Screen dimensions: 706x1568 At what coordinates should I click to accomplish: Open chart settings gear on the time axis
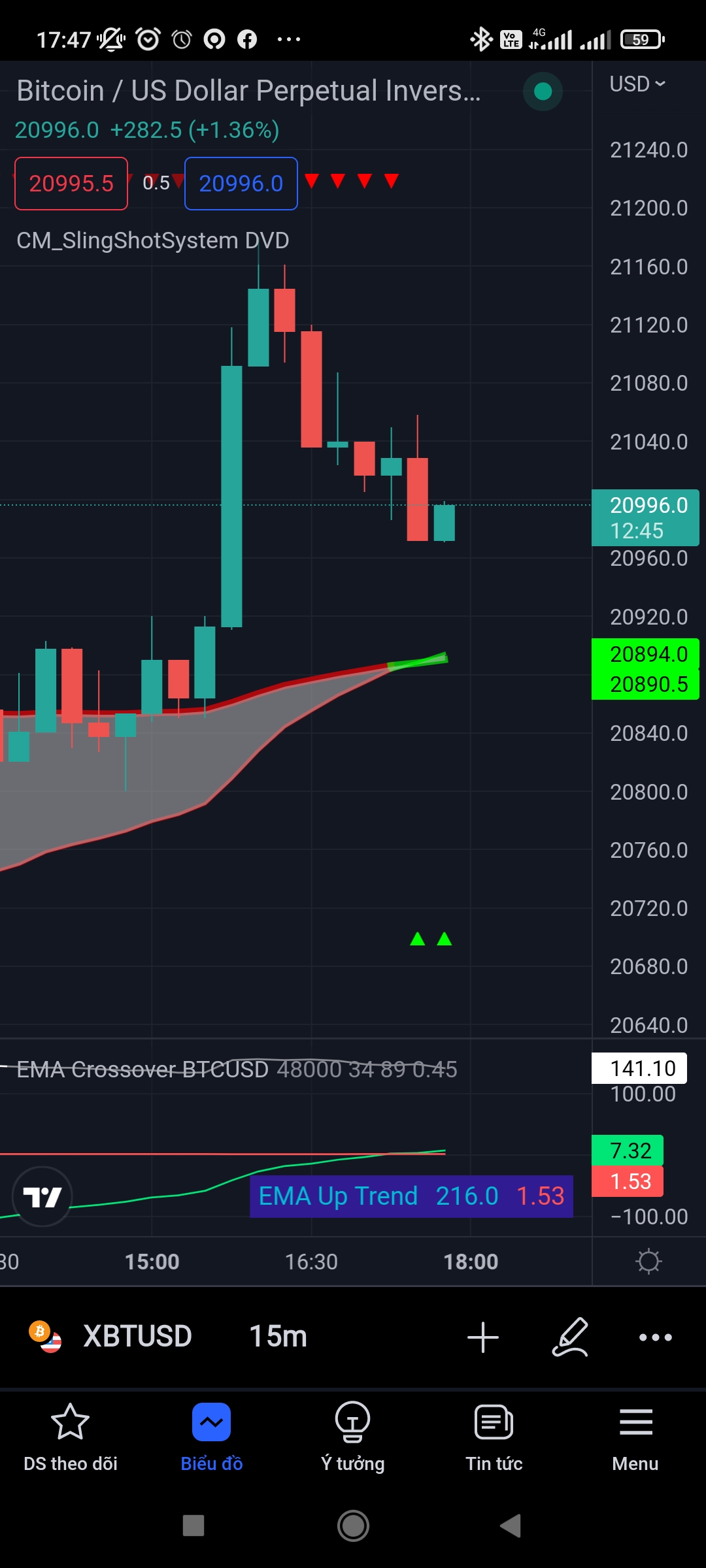coord(648,1261)
